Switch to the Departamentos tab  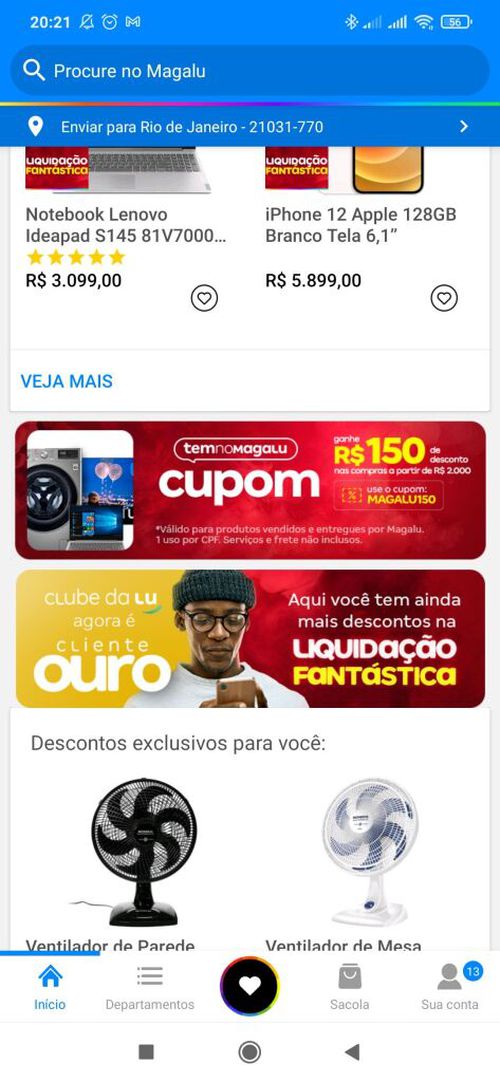coord(150,987)
